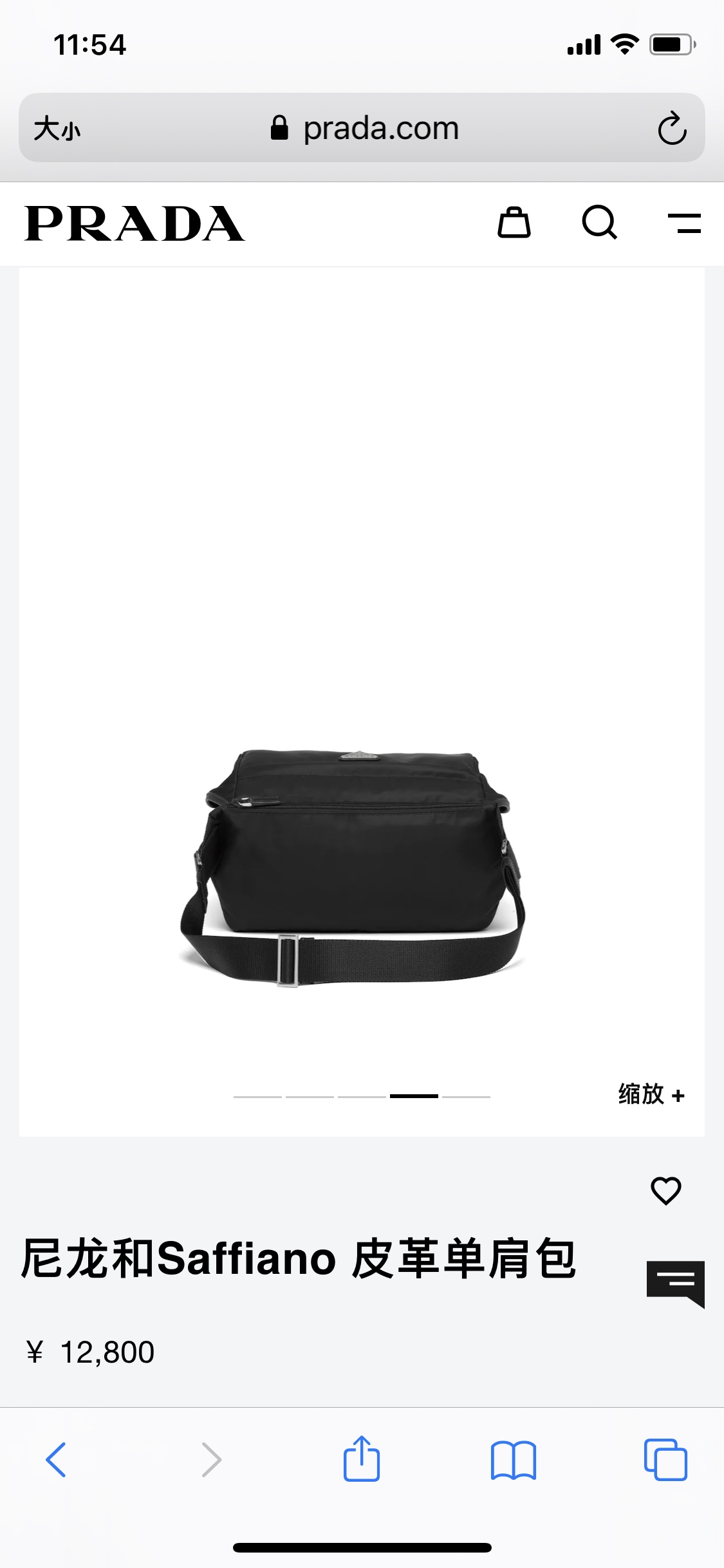This screenshot has height=1568, width=724.
Task: Tap 缩放 + to zoom the image
Action: pyautogui.click(x=651, y=1094)
